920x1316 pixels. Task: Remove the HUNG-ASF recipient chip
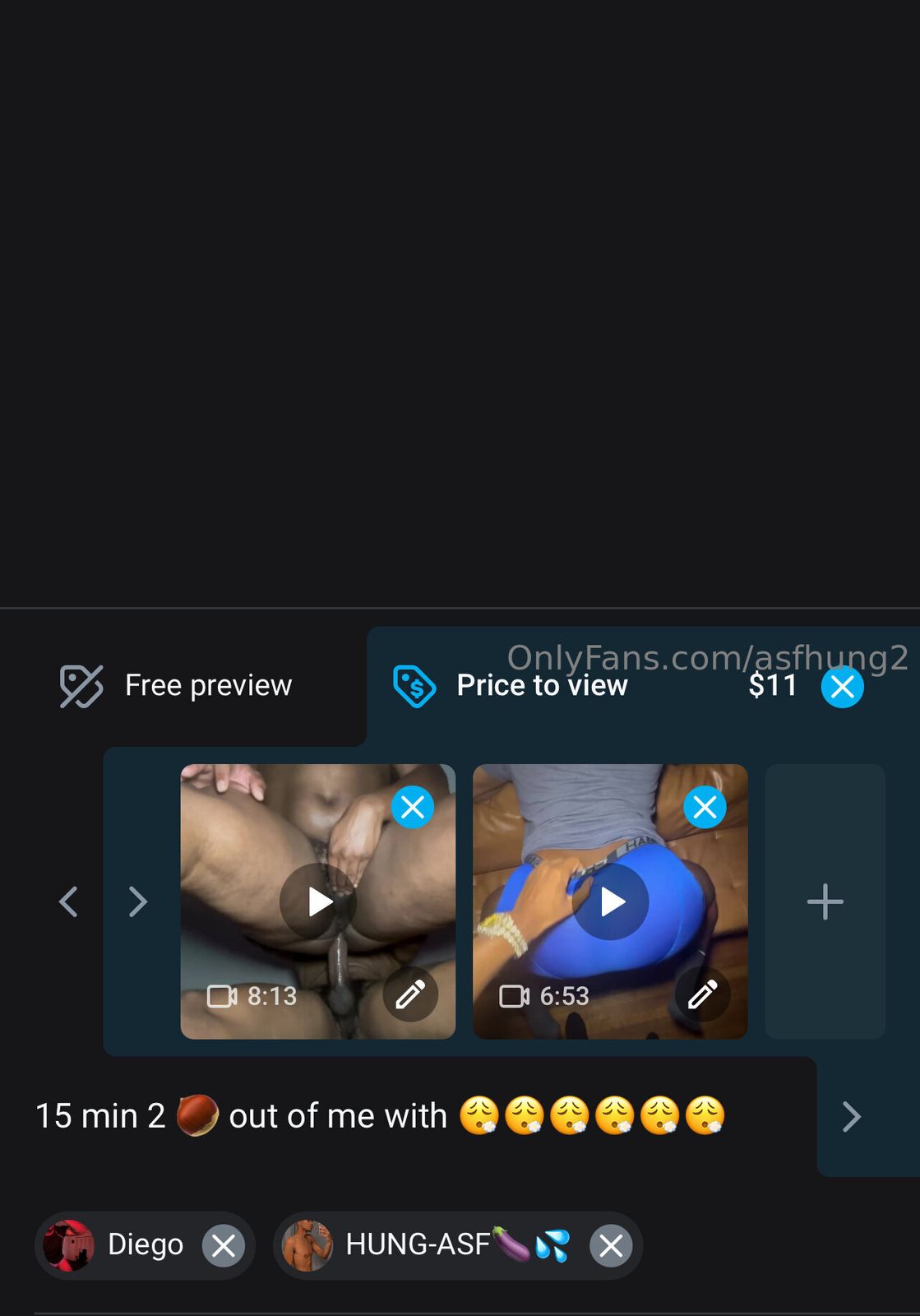click(x=611, y=1245)
